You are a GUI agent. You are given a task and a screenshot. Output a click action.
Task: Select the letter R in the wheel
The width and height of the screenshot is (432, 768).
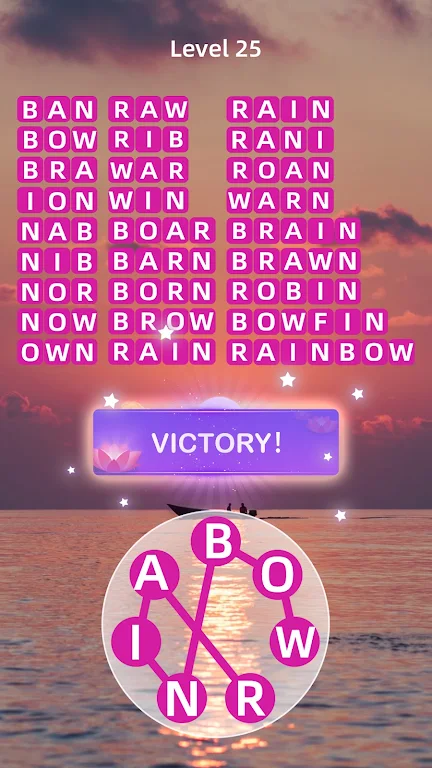click(250, 697)
